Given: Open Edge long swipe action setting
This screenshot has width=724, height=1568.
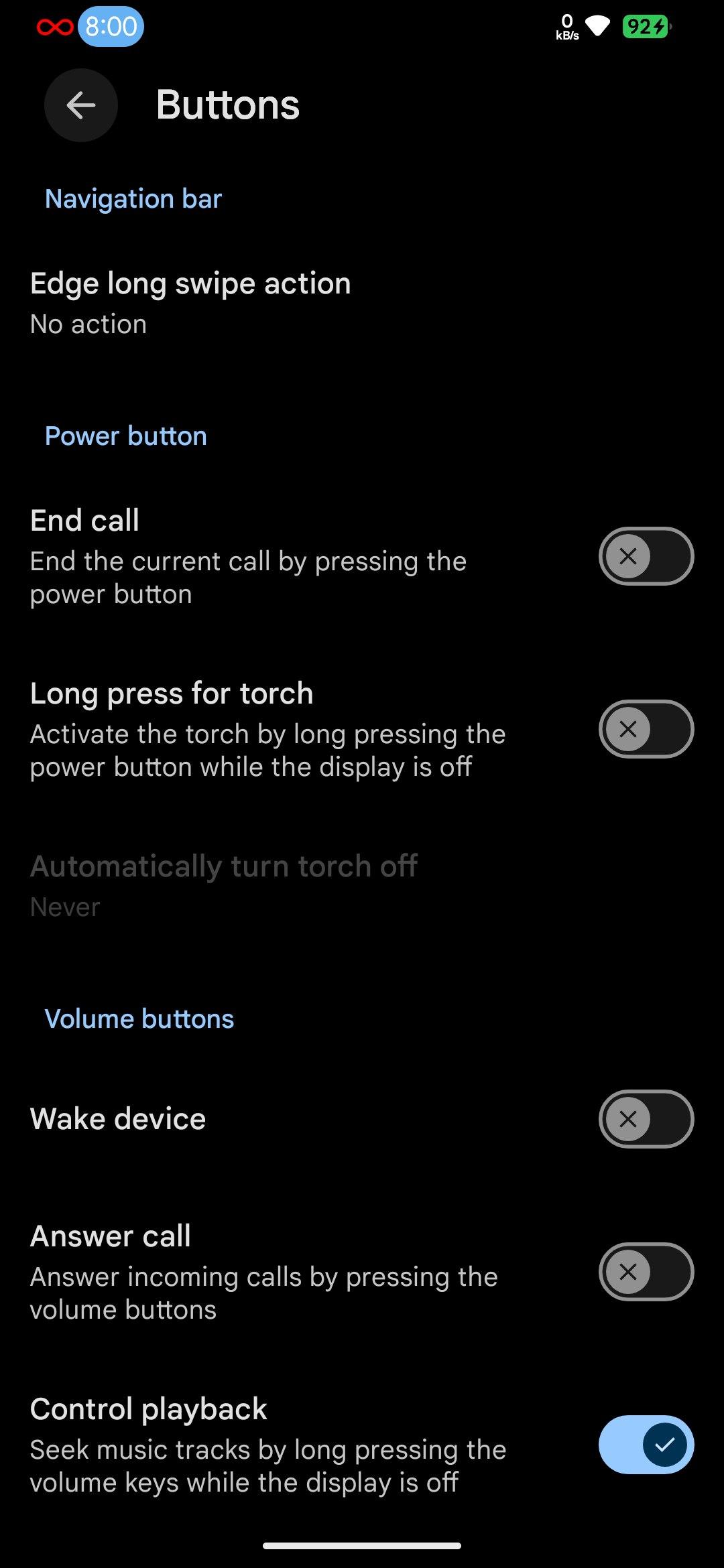Looking at the screenshot, I should coord(362,303).
